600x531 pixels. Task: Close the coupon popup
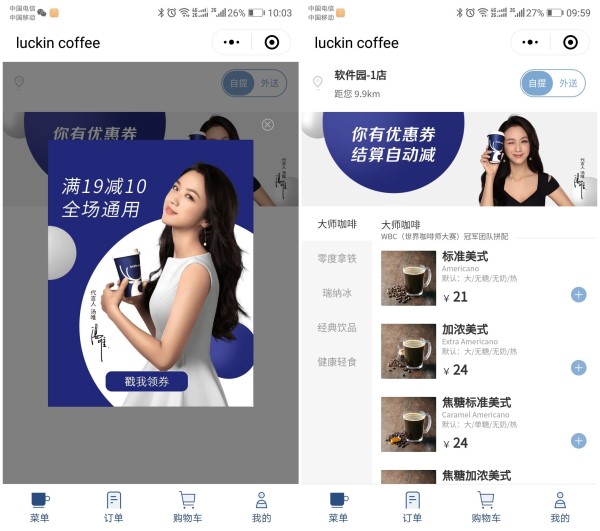[267, 125]
